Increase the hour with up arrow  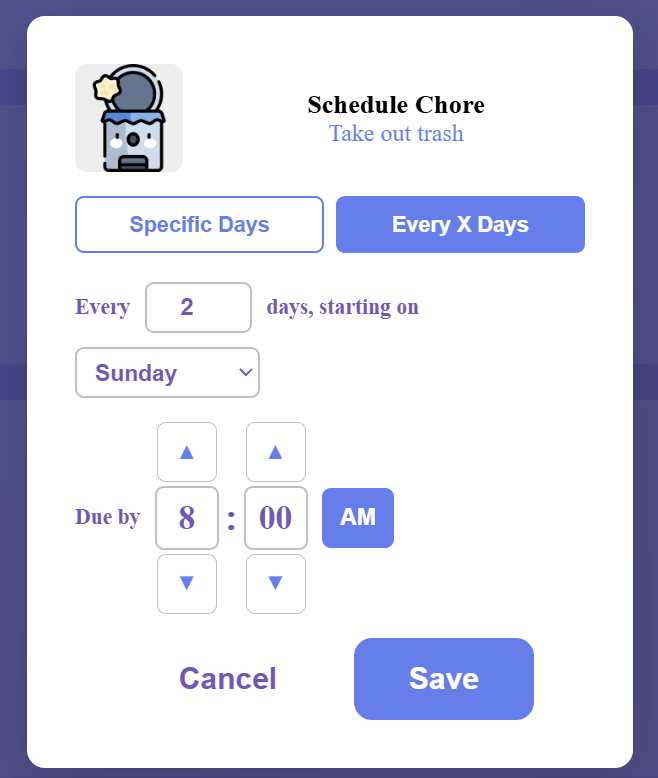point(187,452)
